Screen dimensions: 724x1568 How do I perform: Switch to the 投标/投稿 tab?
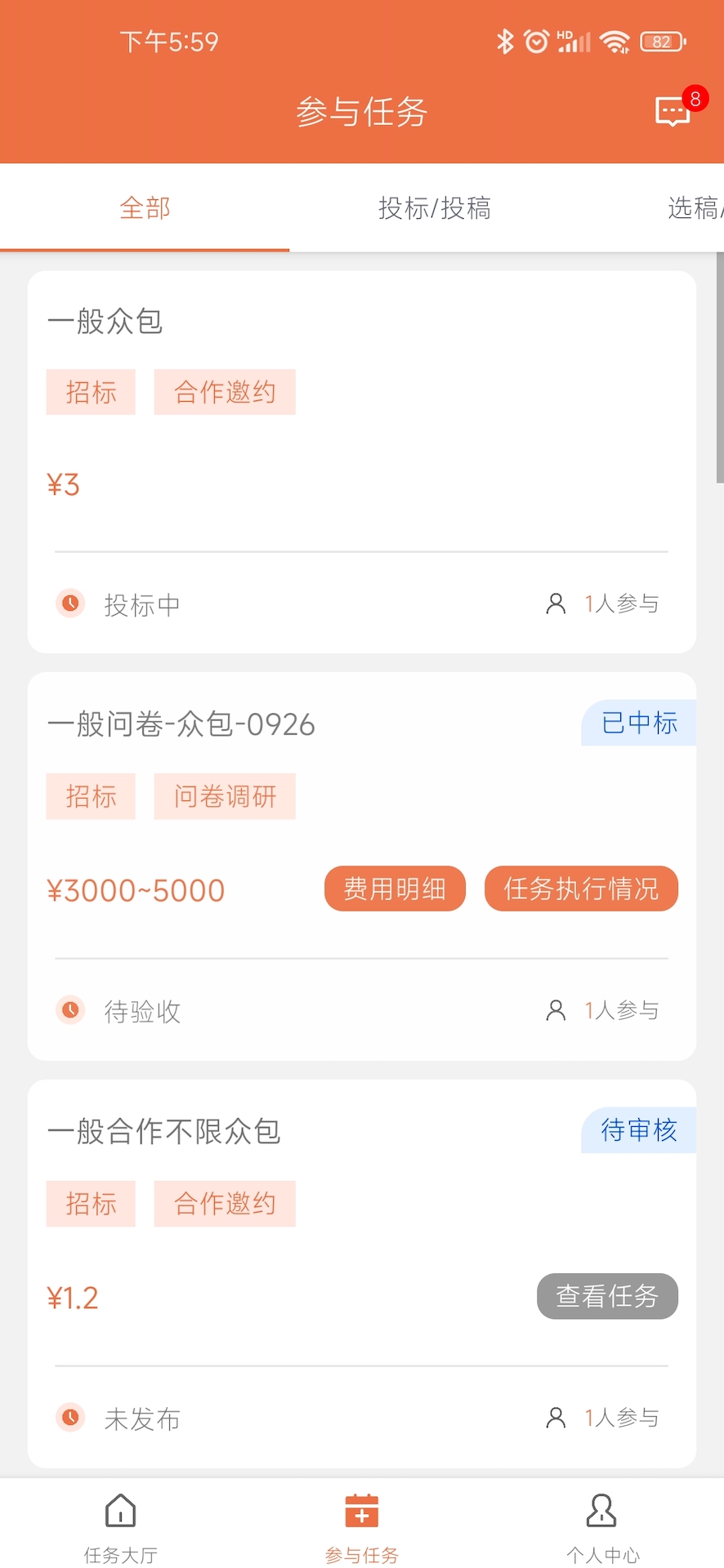point(435,209)
